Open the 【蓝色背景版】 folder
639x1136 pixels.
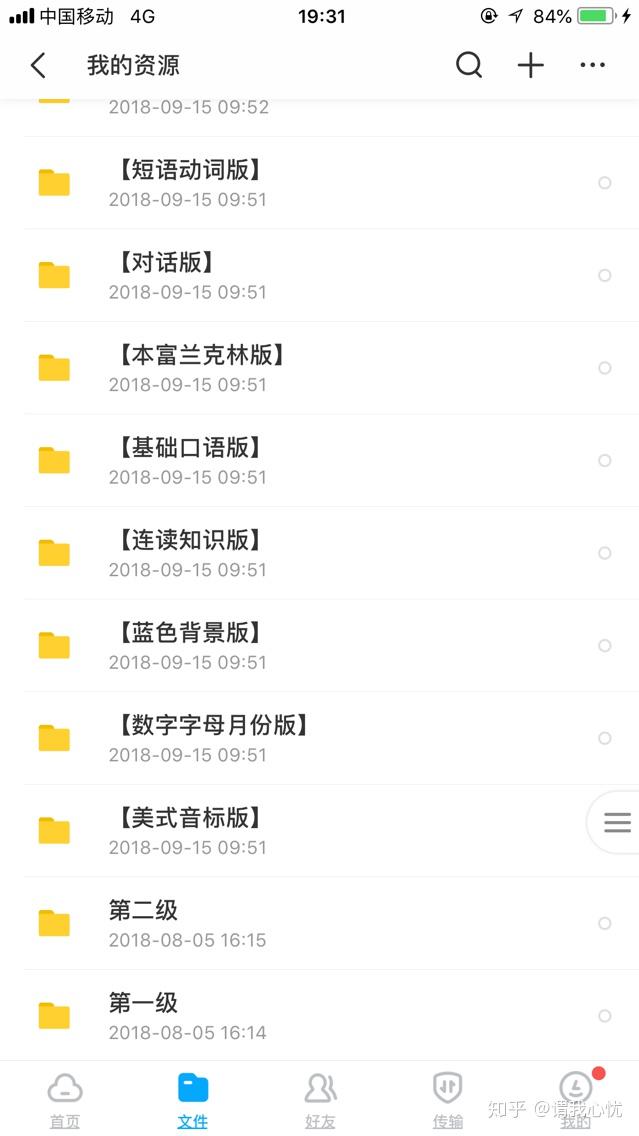(x=189, y=645)
